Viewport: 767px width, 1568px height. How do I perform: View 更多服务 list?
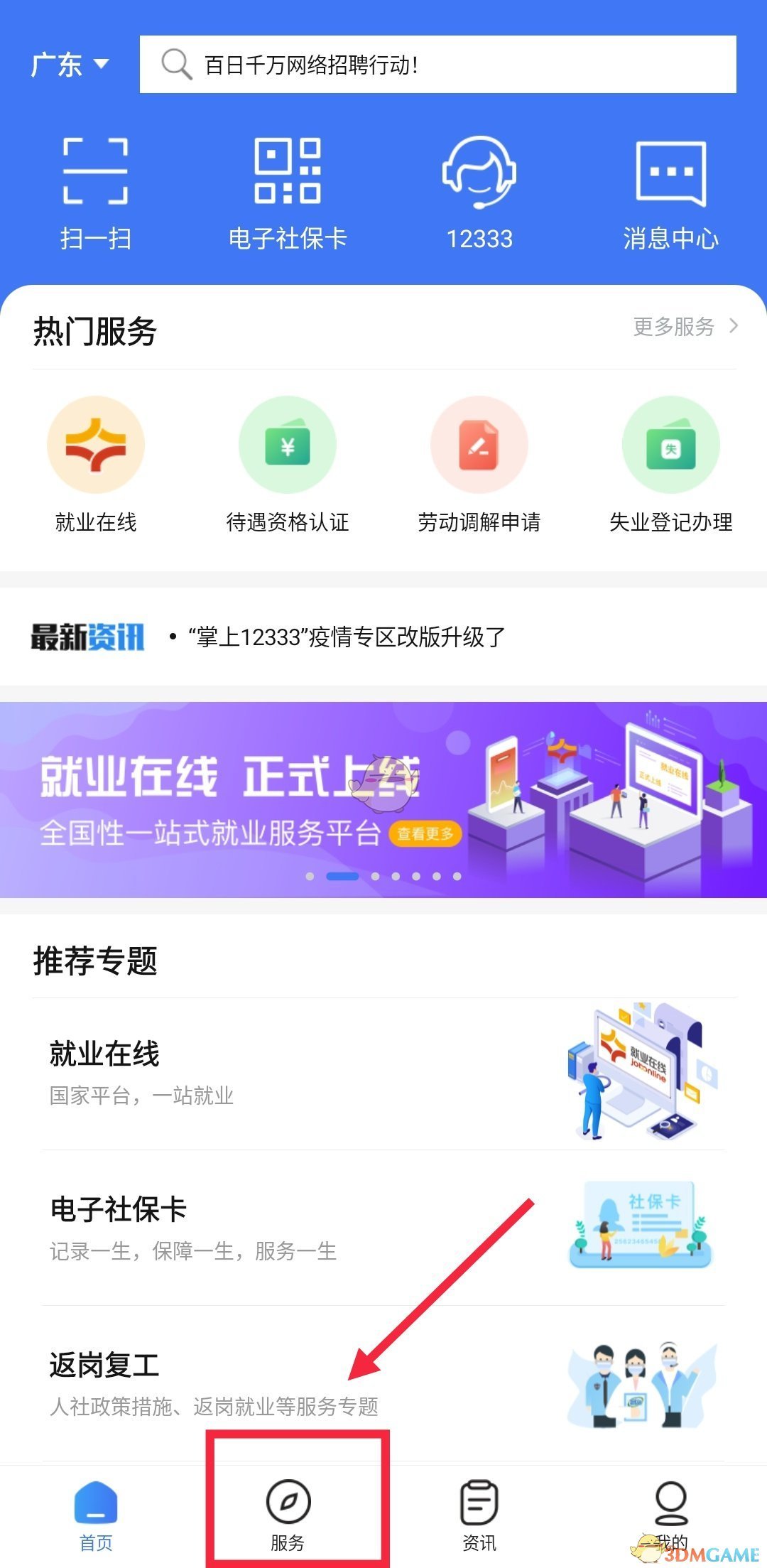[685, 327]
